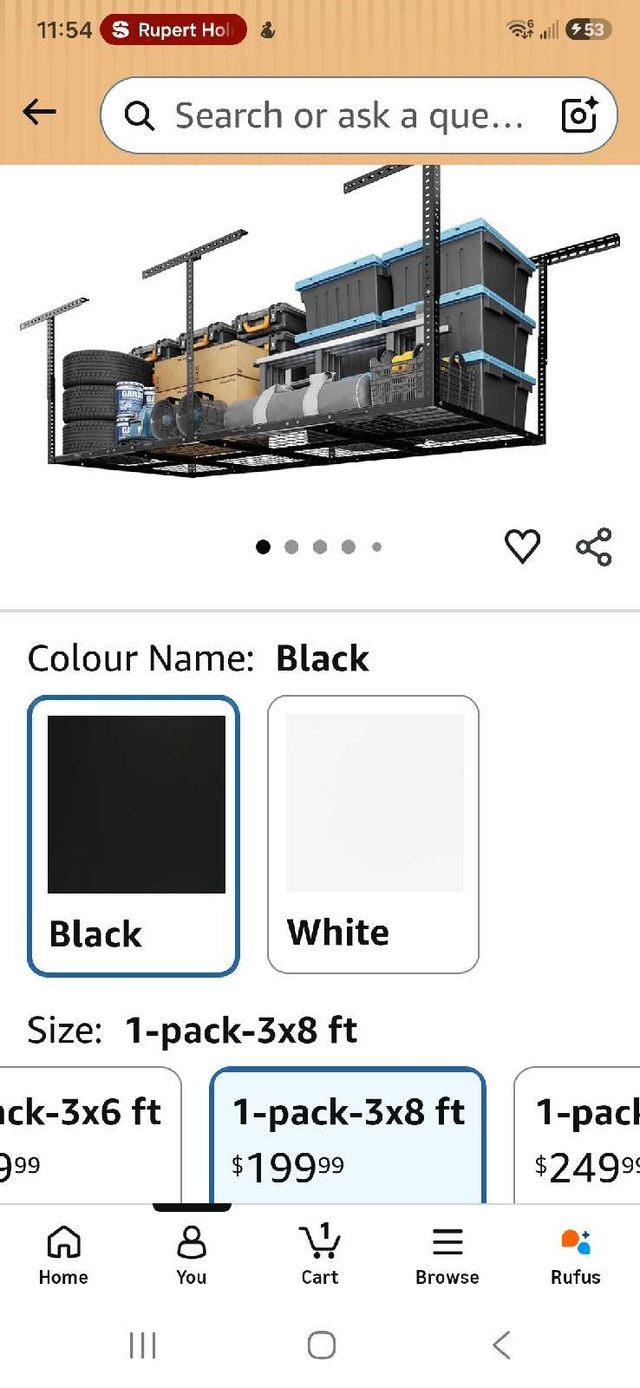This screenshot has height=1388, width=640.
Task: Tap the system home button
Action: point(321,1345)
